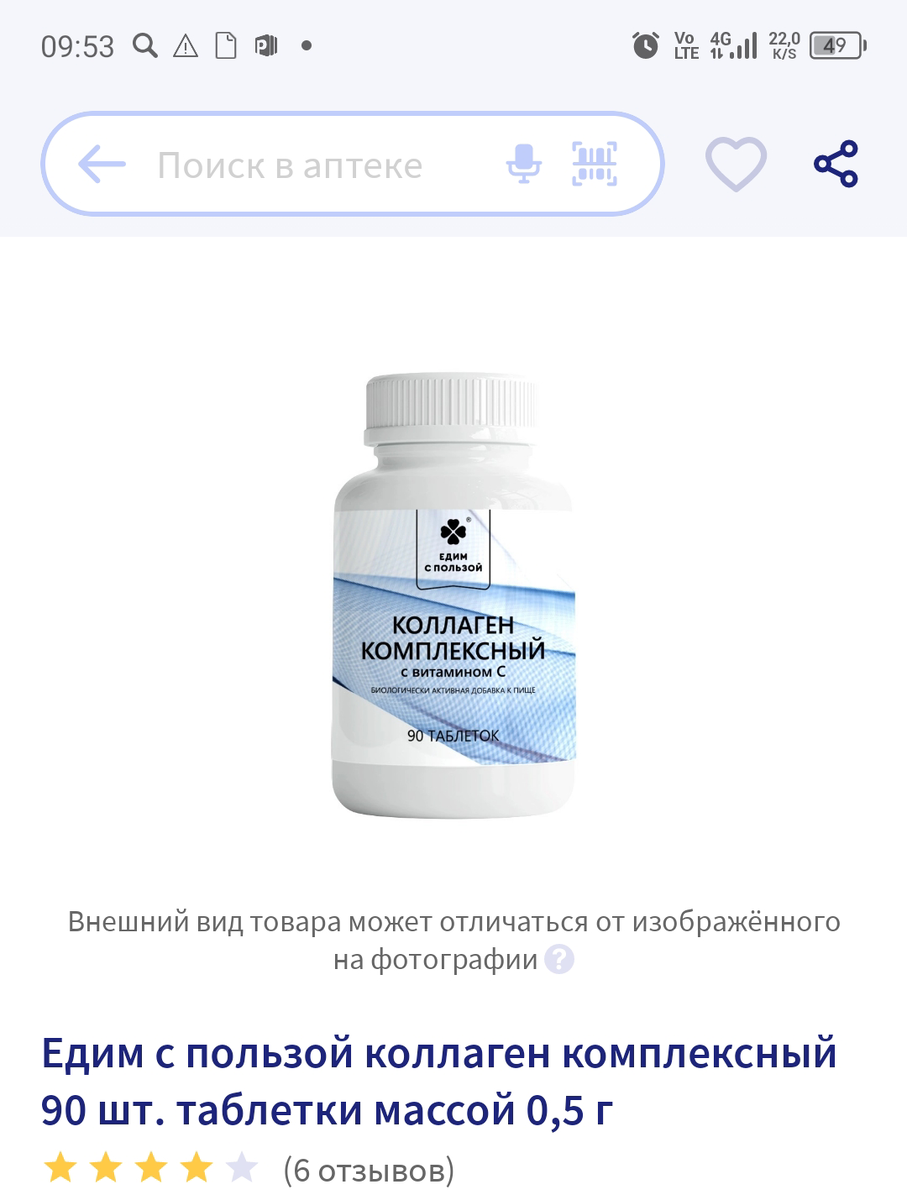Start voice search with the microphone icon
Screen dimensions: 907x1200
[x=523, y=165]
